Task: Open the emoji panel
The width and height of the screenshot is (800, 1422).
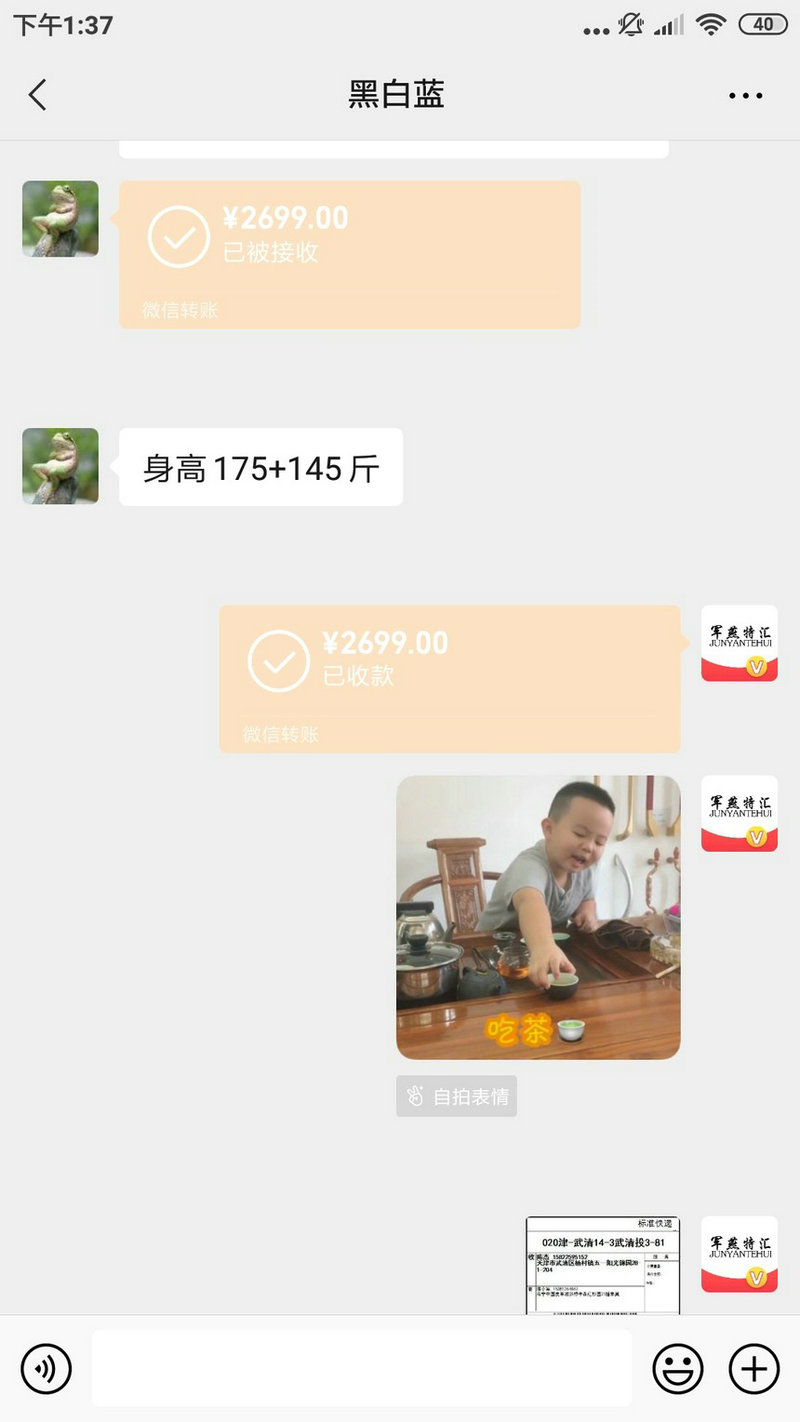Action: (x=678, y=1368)
